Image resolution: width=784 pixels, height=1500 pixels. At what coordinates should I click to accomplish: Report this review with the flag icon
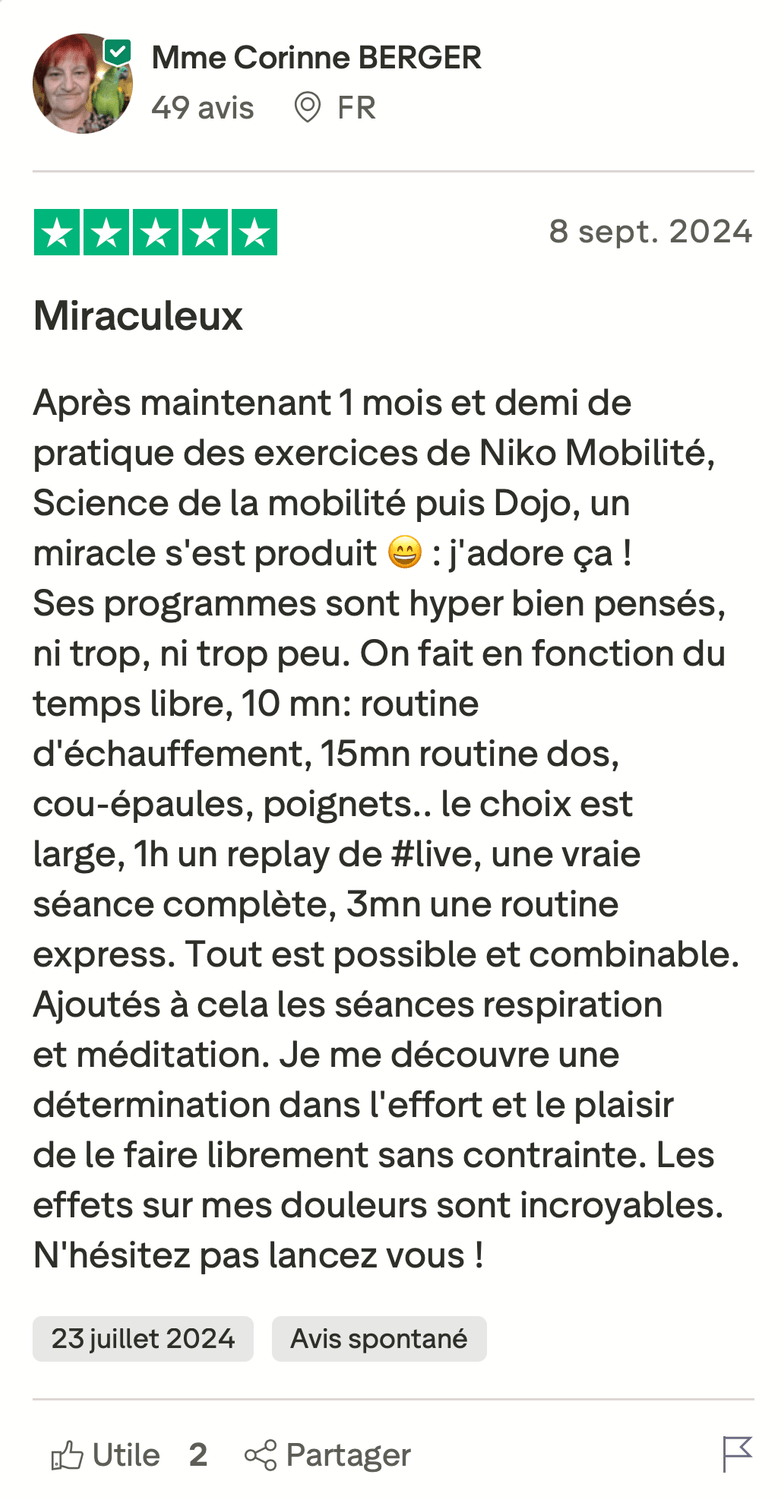737,1454
